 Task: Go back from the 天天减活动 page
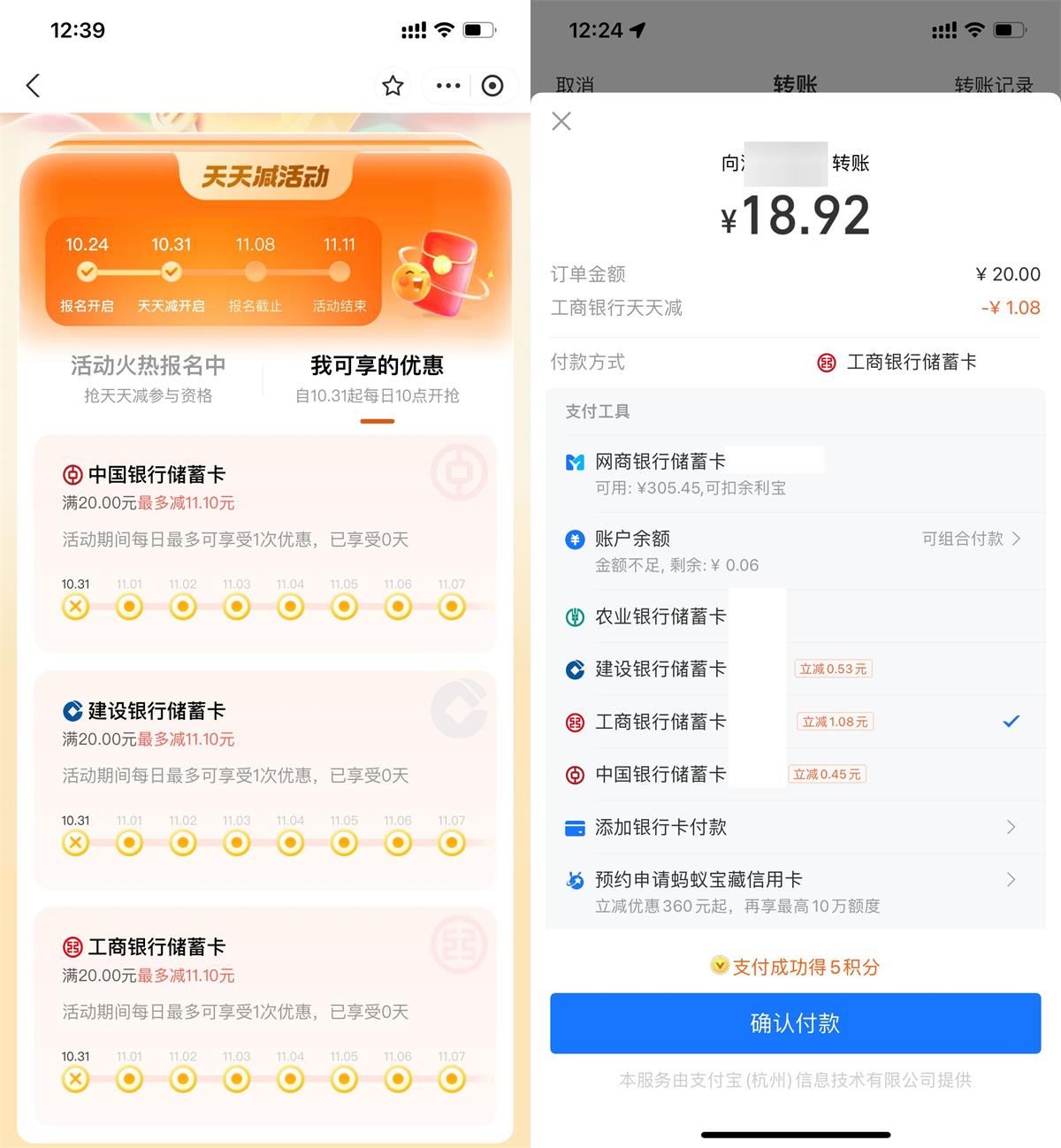click(33, 86)
